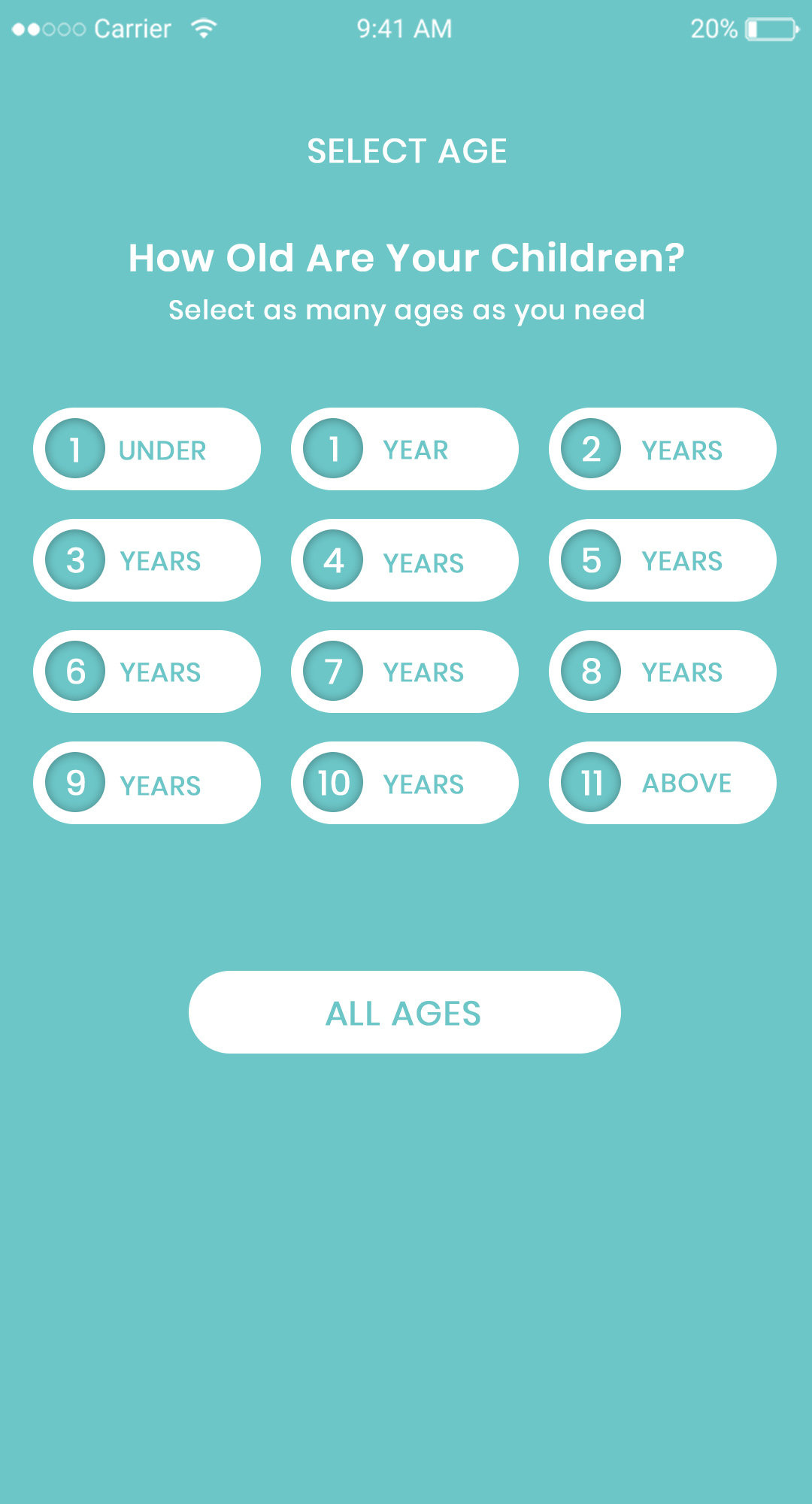Pick 7 Years as child age
This screenshot has height=1504, width=812.
(404, 672)
